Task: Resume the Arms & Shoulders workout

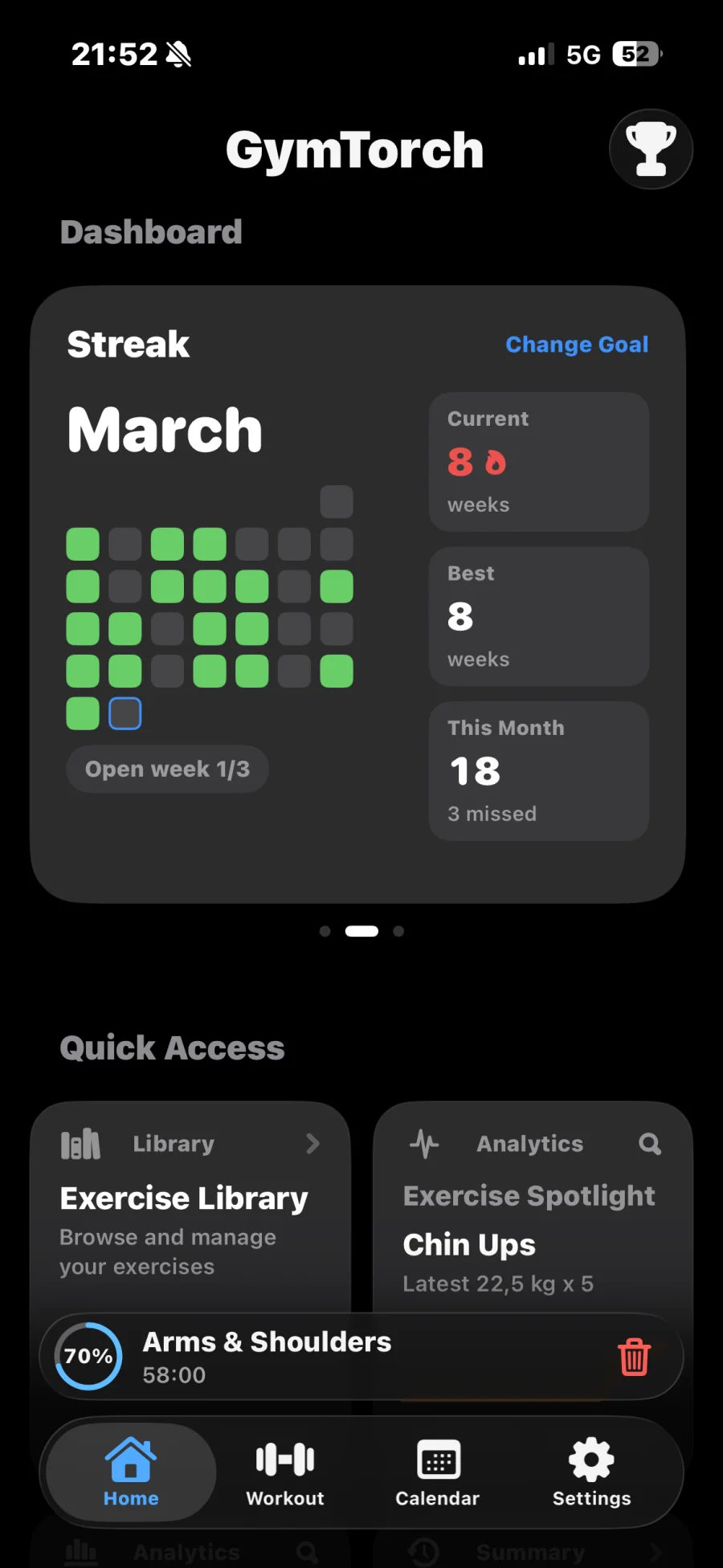Action: click(x=321, y=1357)
